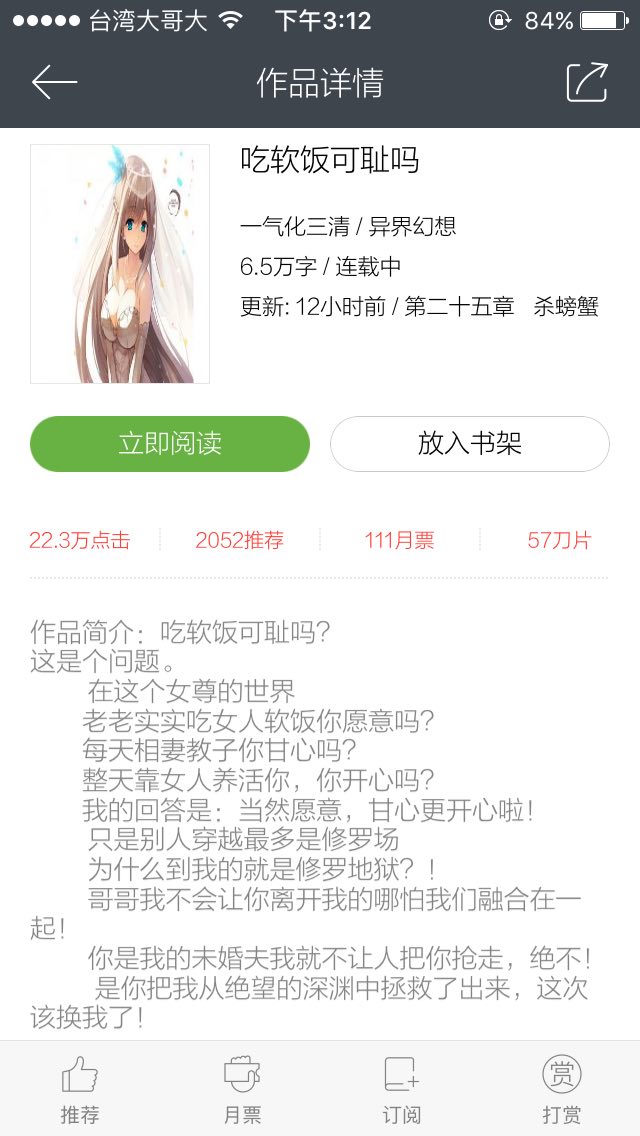The image size is (640, 1136).
Task: Tap 推荐 to recommend this novel
Action: 80,1090
